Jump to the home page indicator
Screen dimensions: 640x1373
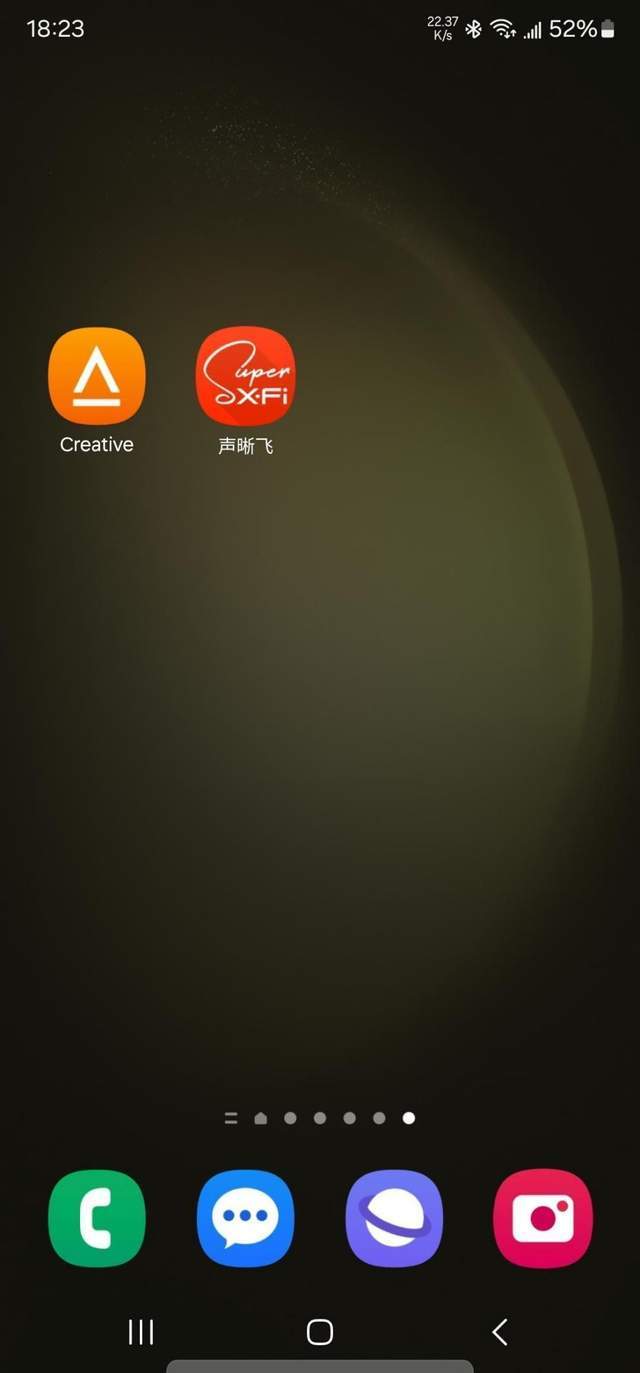261,1118
